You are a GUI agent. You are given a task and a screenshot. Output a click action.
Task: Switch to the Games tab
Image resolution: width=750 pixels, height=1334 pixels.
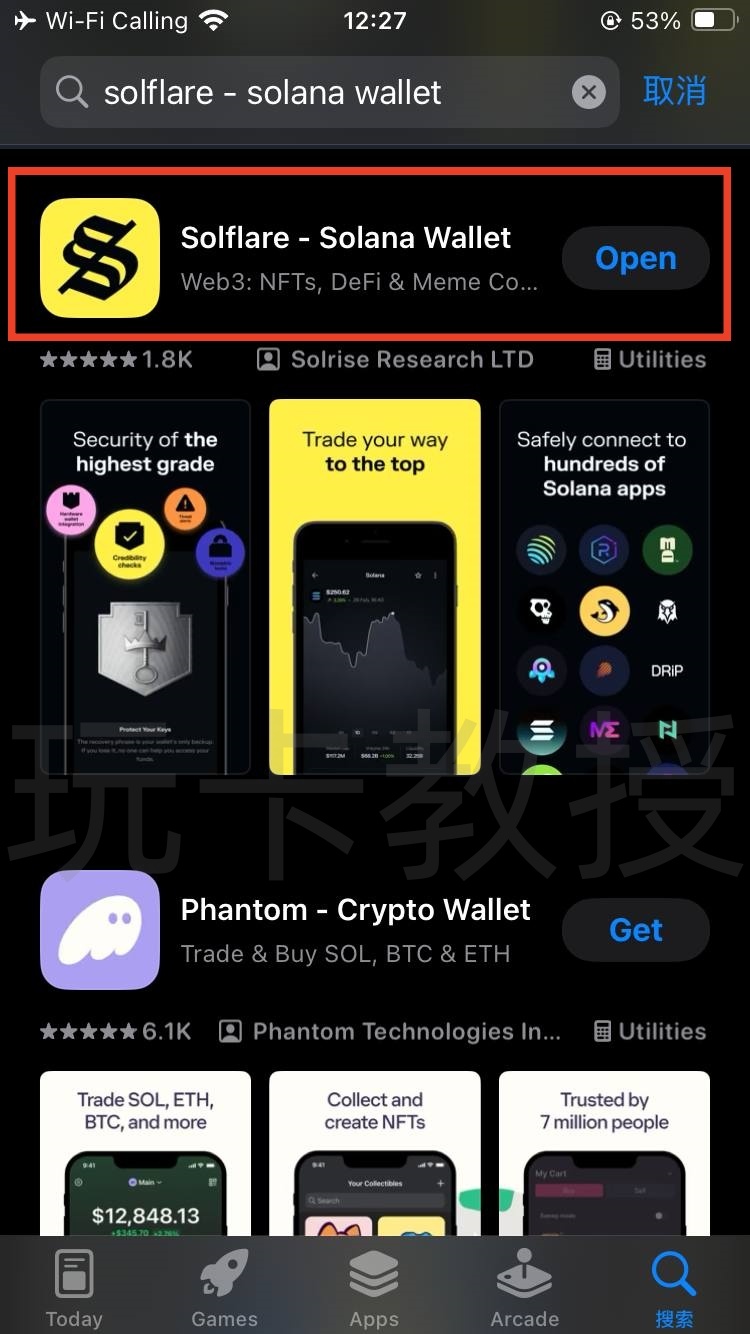(224, 1288)
